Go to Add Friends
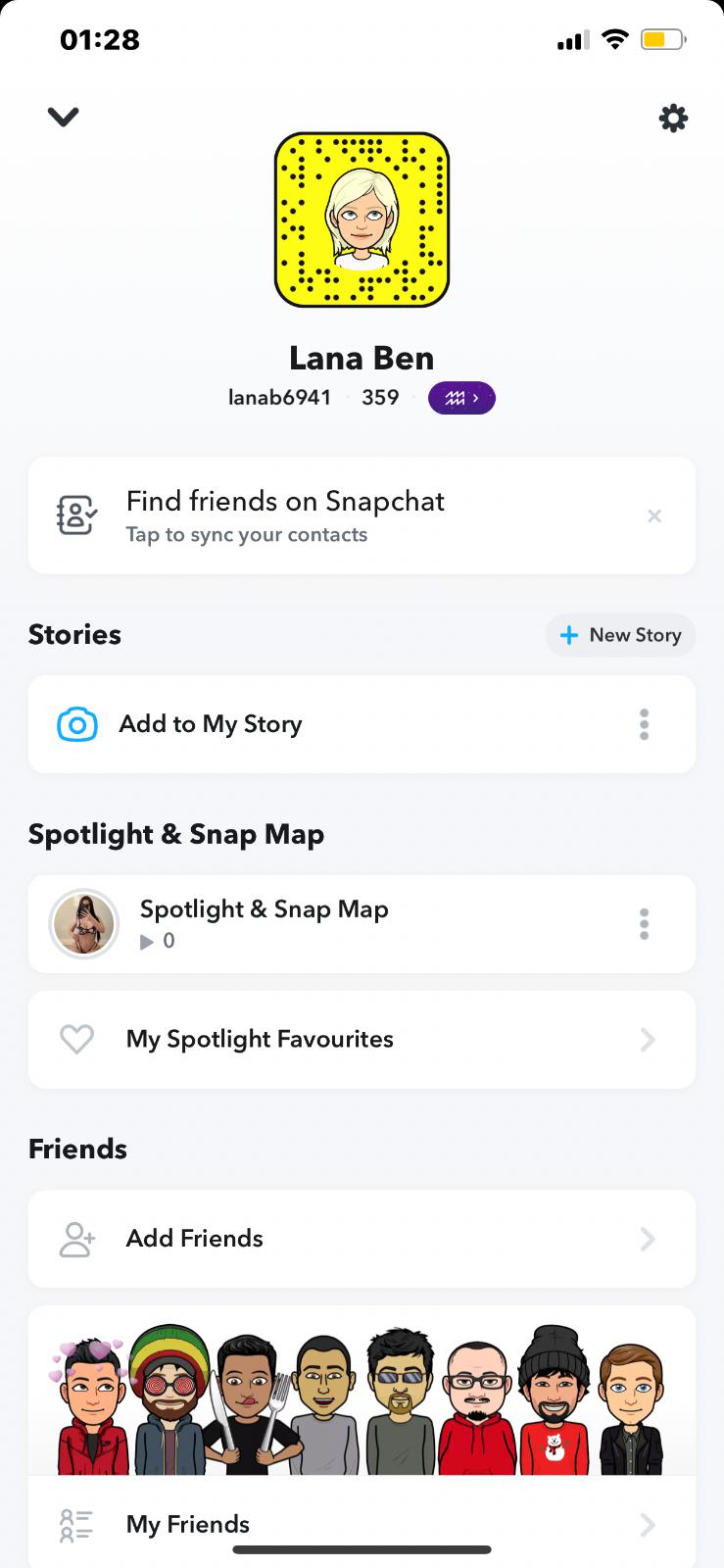This screenshot has height=1568, width=724. point(196,1239)
